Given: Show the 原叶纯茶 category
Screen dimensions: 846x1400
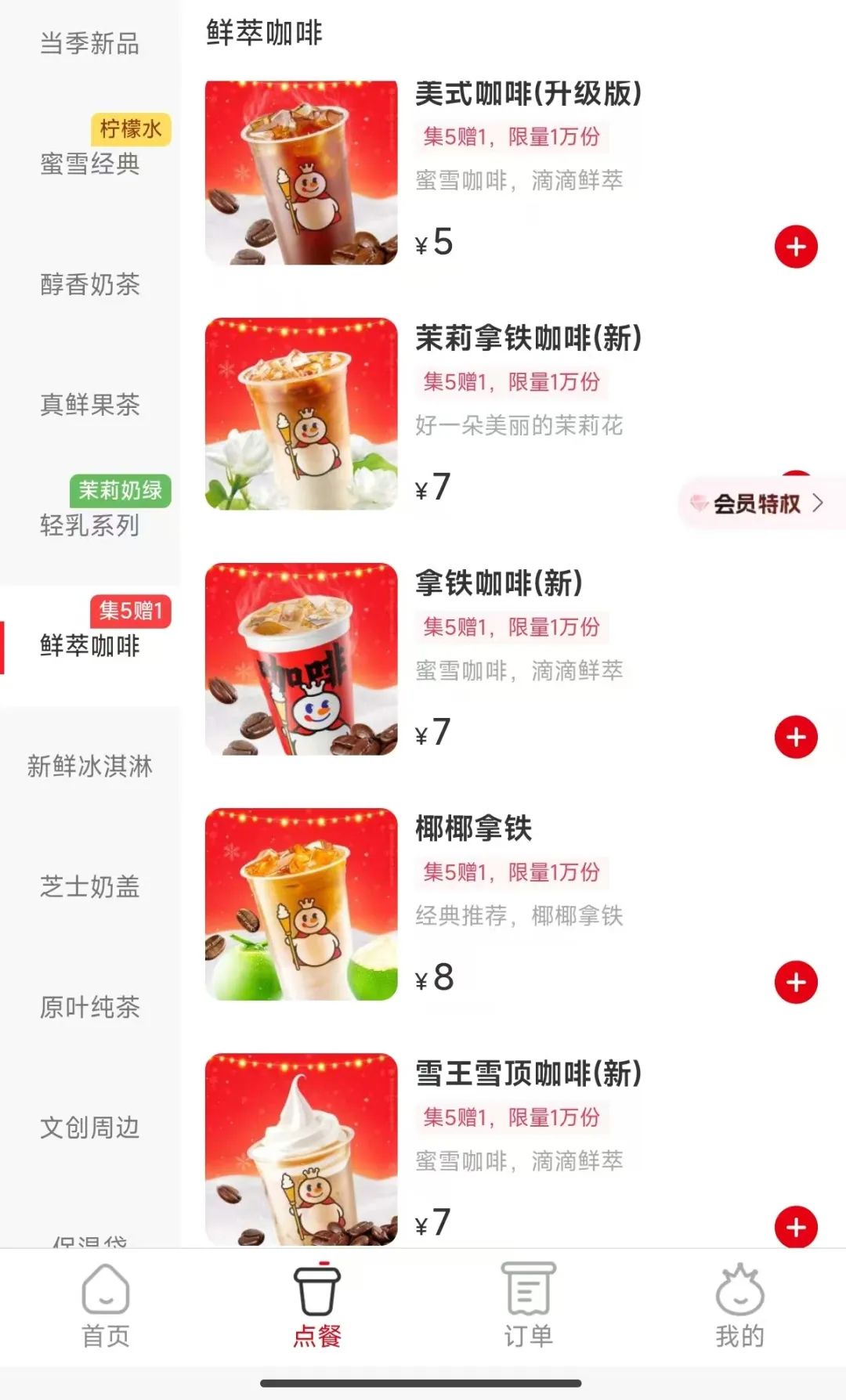Looking at the screenshot, I should coord(90,1007).
